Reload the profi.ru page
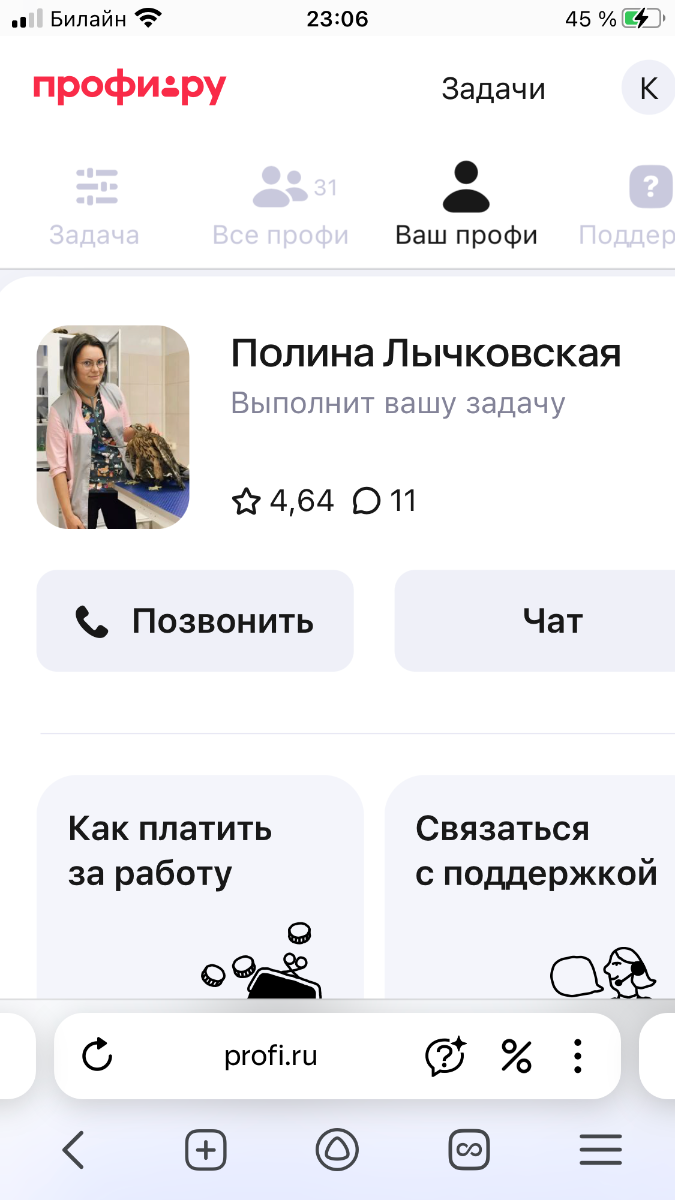 tap(97, 1056)
